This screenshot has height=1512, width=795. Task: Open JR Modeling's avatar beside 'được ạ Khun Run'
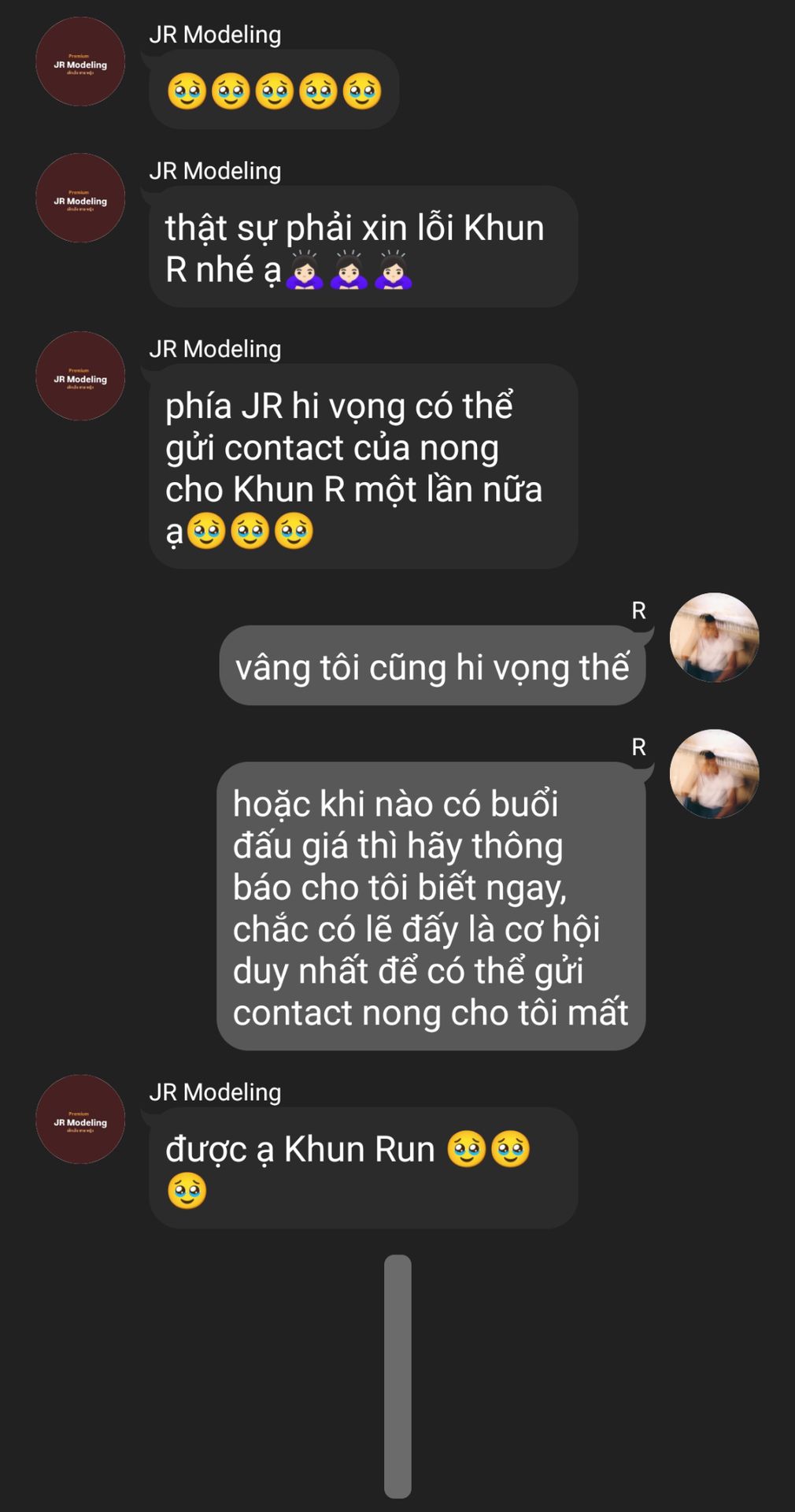pyautogui.click(x=80, y=1119)
